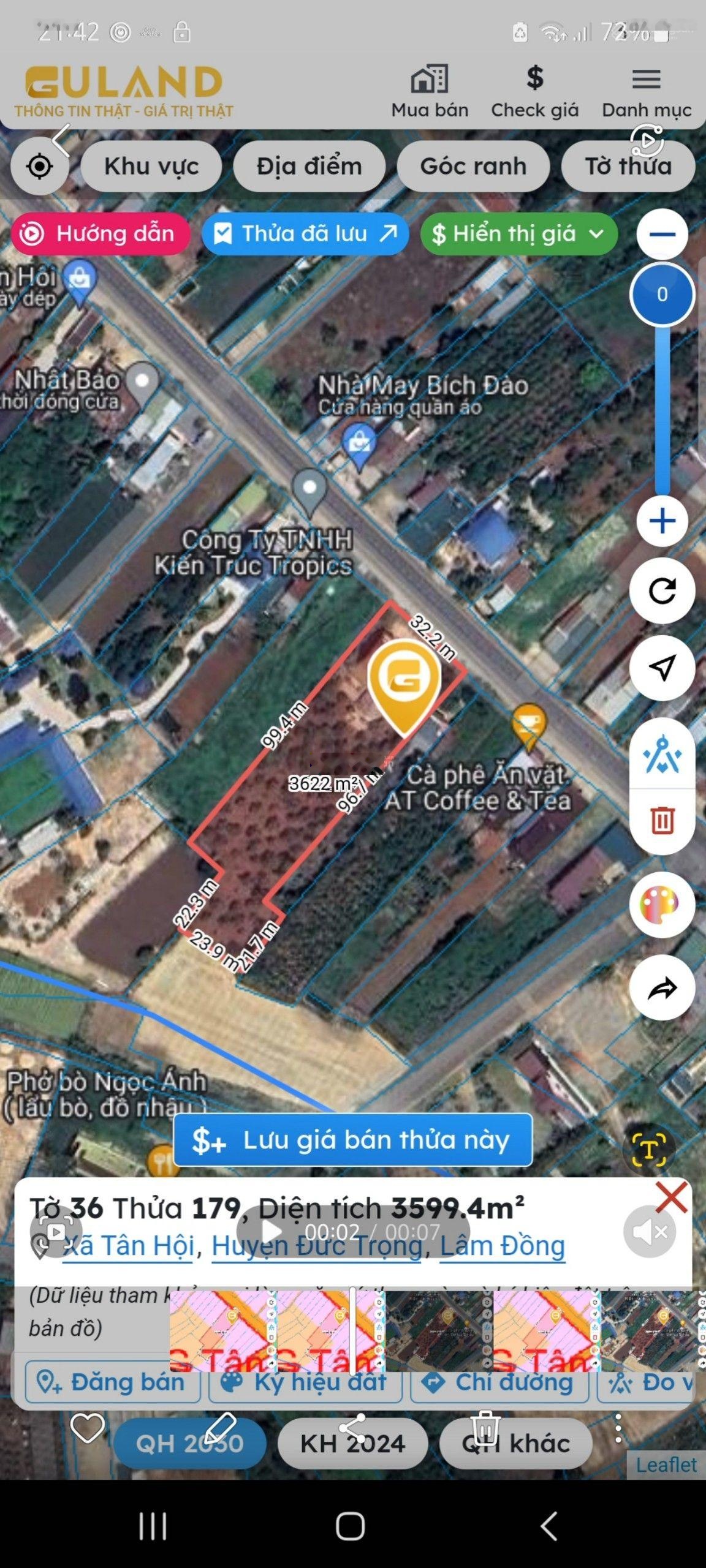706x1568 pixels.
Task: Center map on my location
Action: point(40,166)
